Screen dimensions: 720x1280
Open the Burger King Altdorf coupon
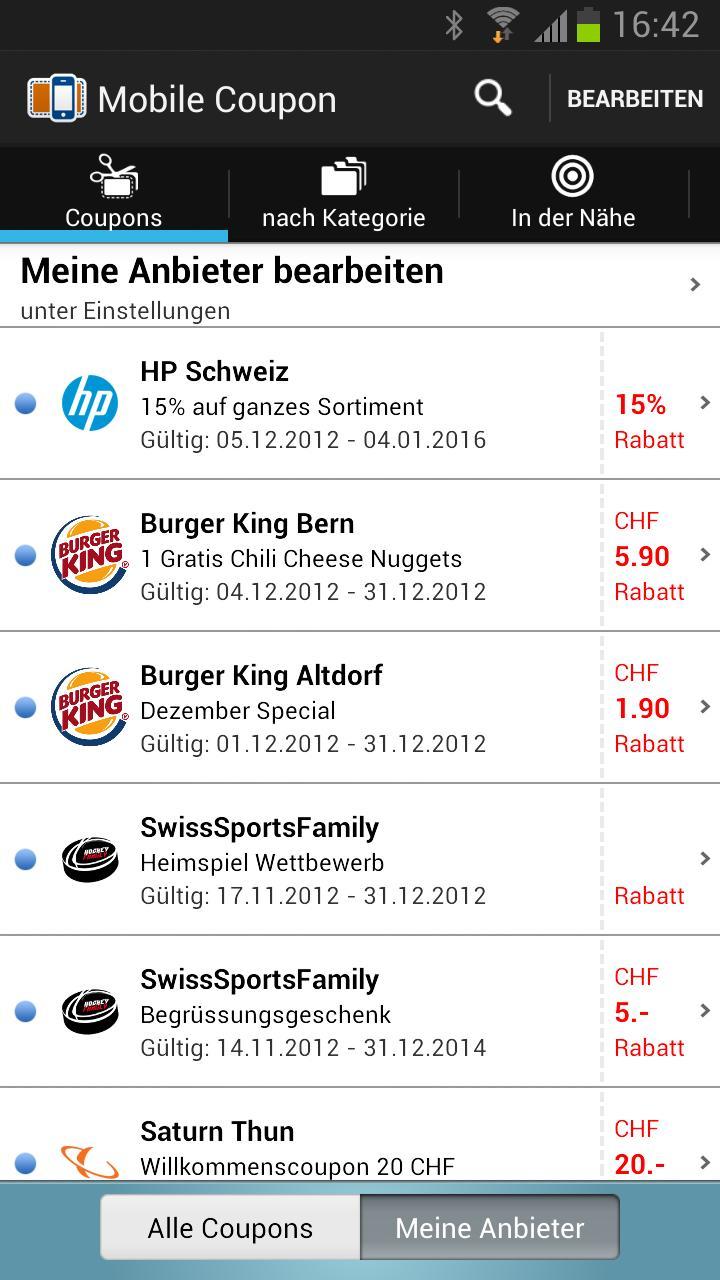pos(360,708)
